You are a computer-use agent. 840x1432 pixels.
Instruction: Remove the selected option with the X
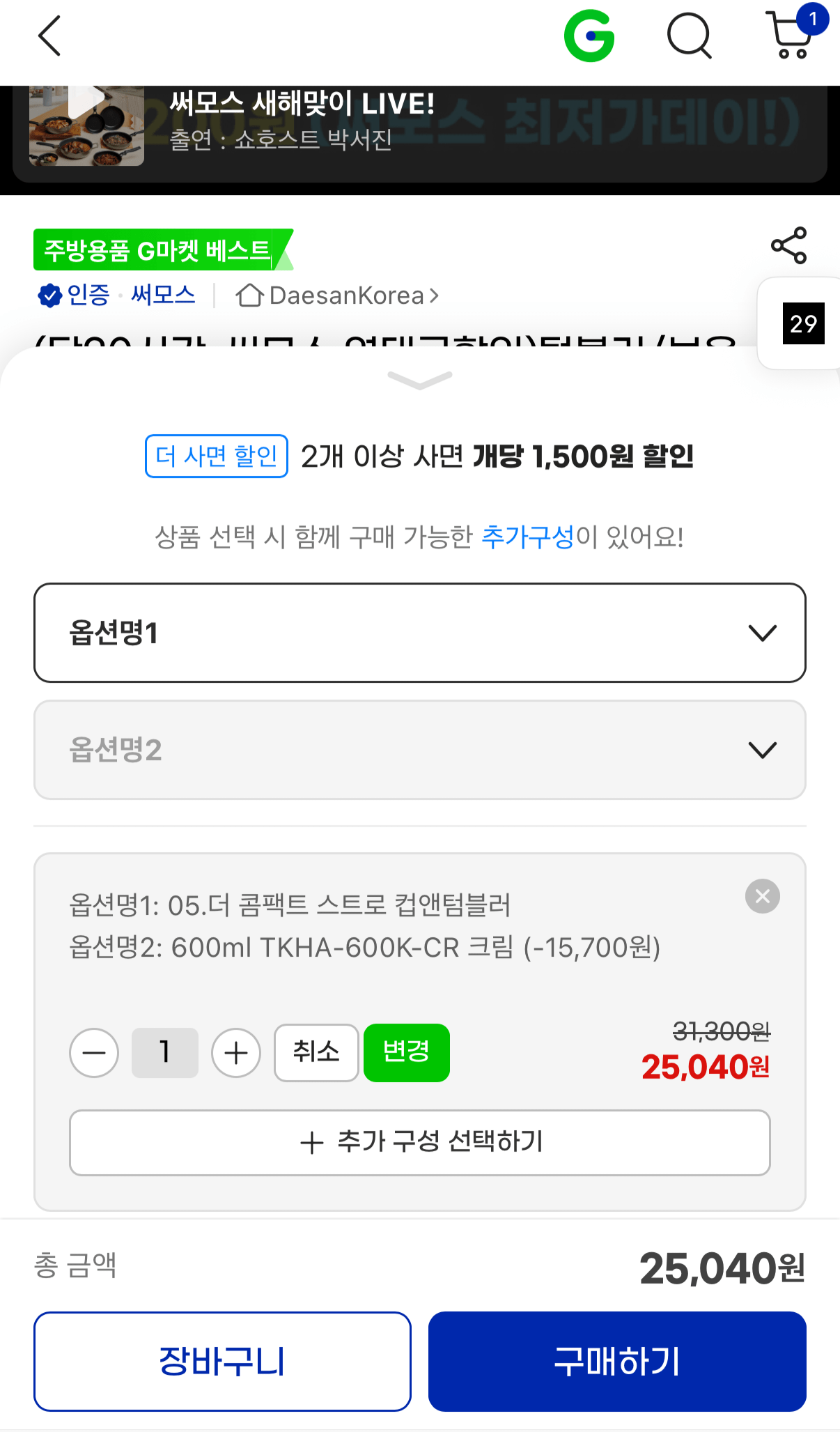pos(762,896)
